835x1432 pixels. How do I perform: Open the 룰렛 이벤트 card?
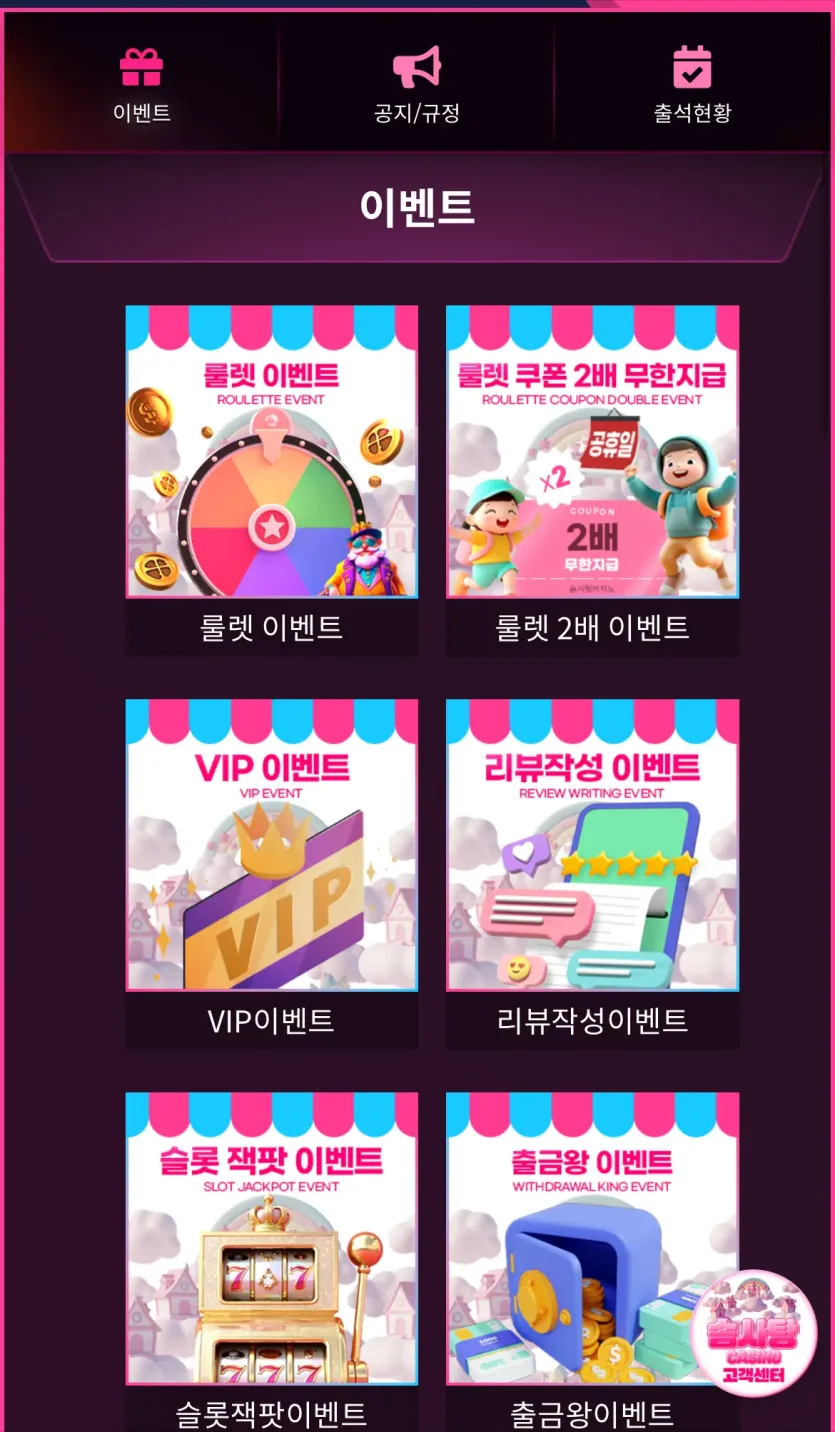click(x=271, y=481)
